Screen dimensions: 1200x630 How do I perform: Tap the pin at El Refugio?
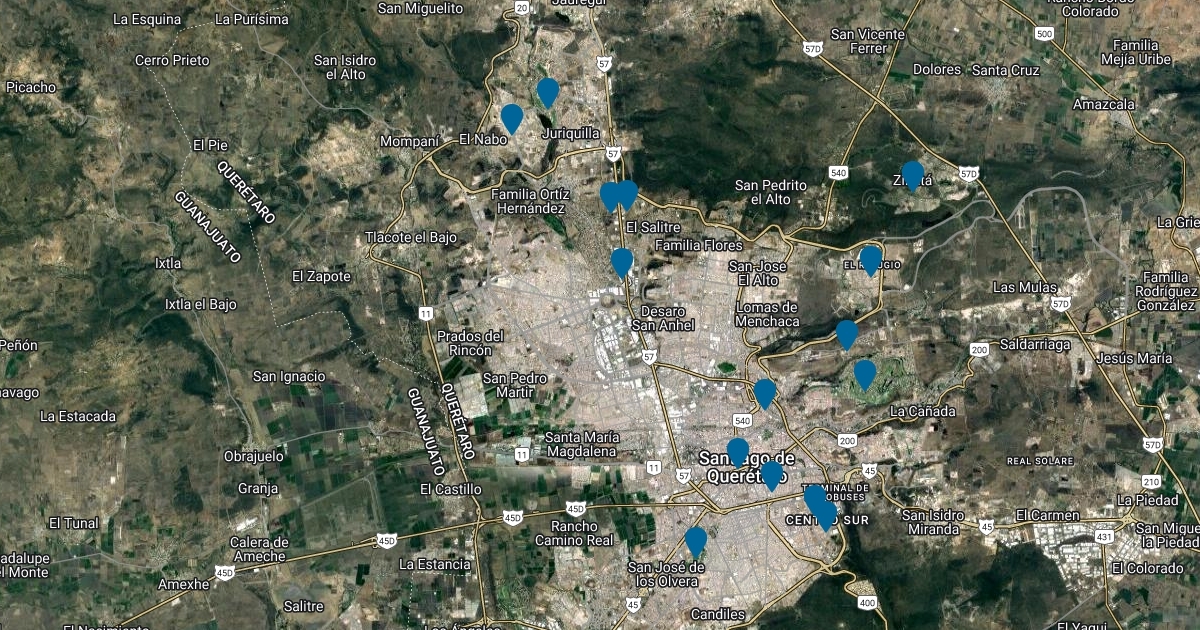click(870, 259)
